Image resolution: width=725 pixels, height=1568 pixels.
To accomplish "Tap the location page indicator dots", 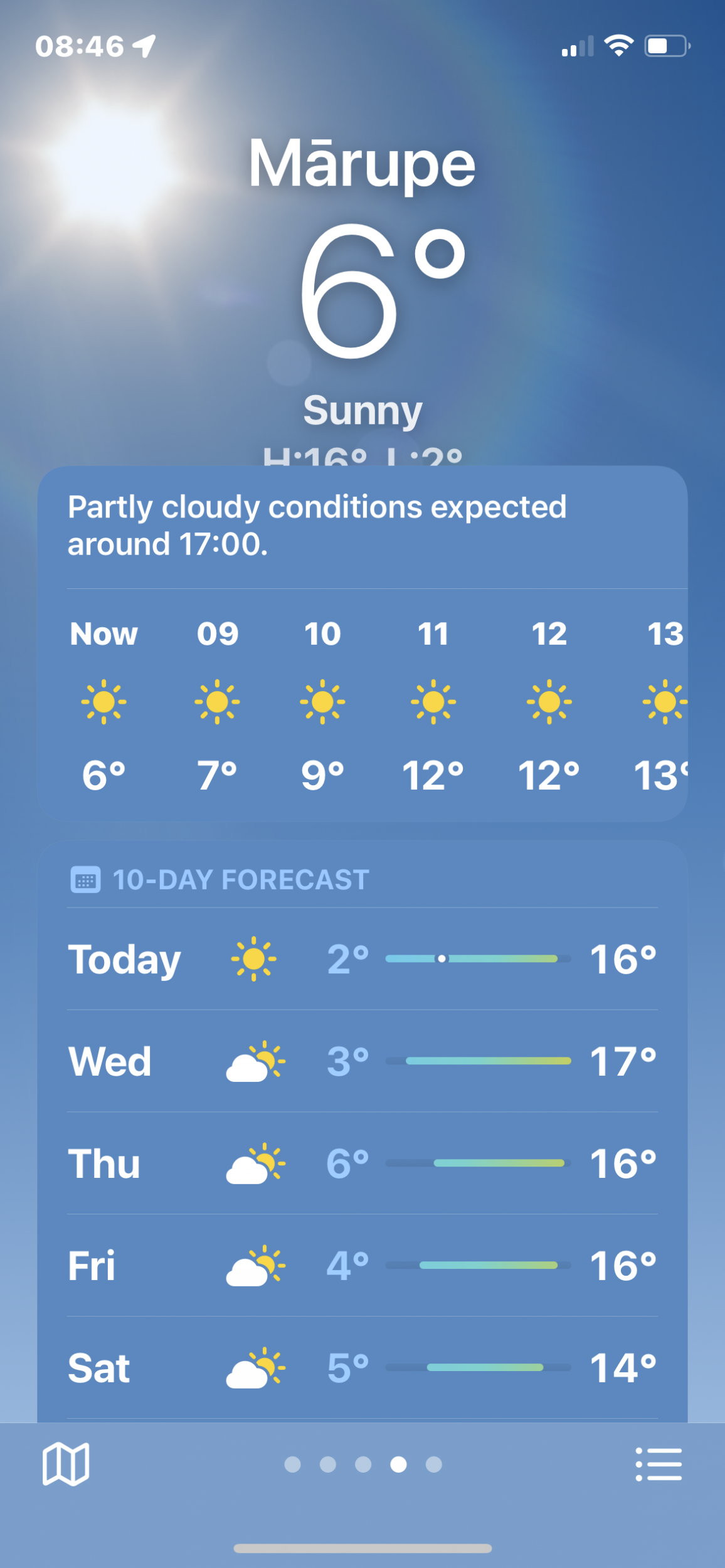I will pos(362,1465).
